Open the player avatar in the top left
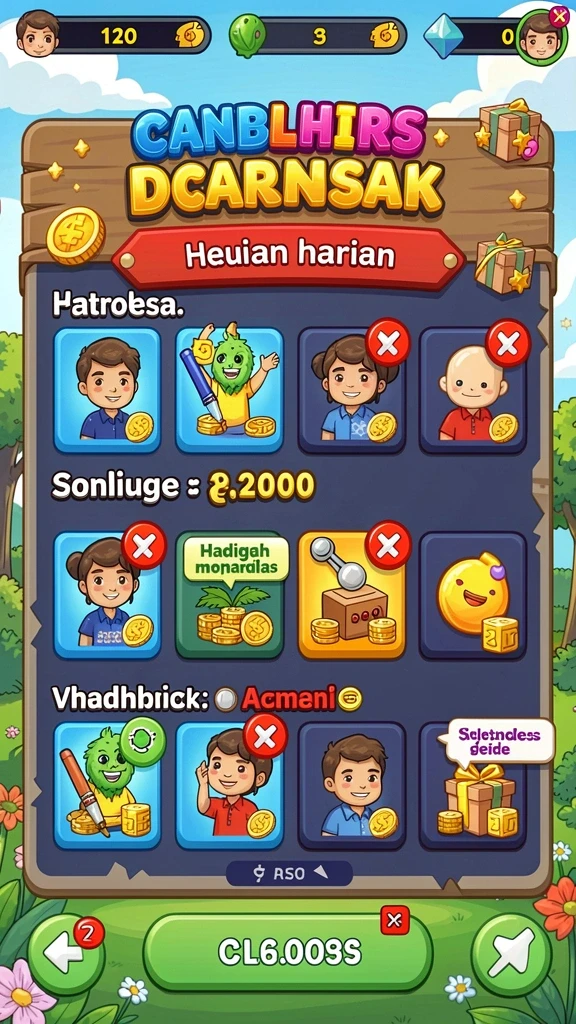The image size is (576, 1024). pyautogui.click(x=37, y=33)
